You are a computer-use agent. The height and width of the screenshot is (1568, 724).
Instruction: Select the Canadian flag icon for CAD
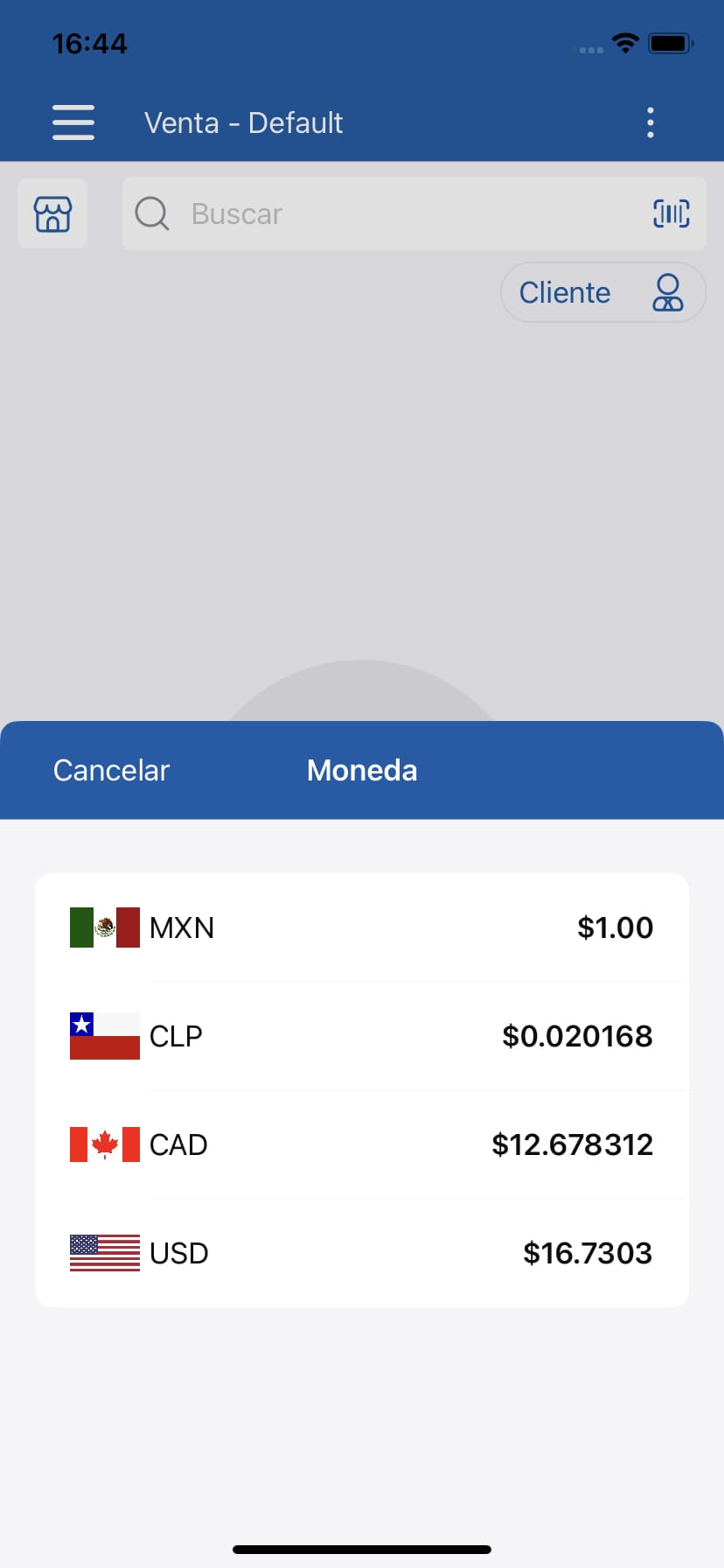[x=103, y=1144]
